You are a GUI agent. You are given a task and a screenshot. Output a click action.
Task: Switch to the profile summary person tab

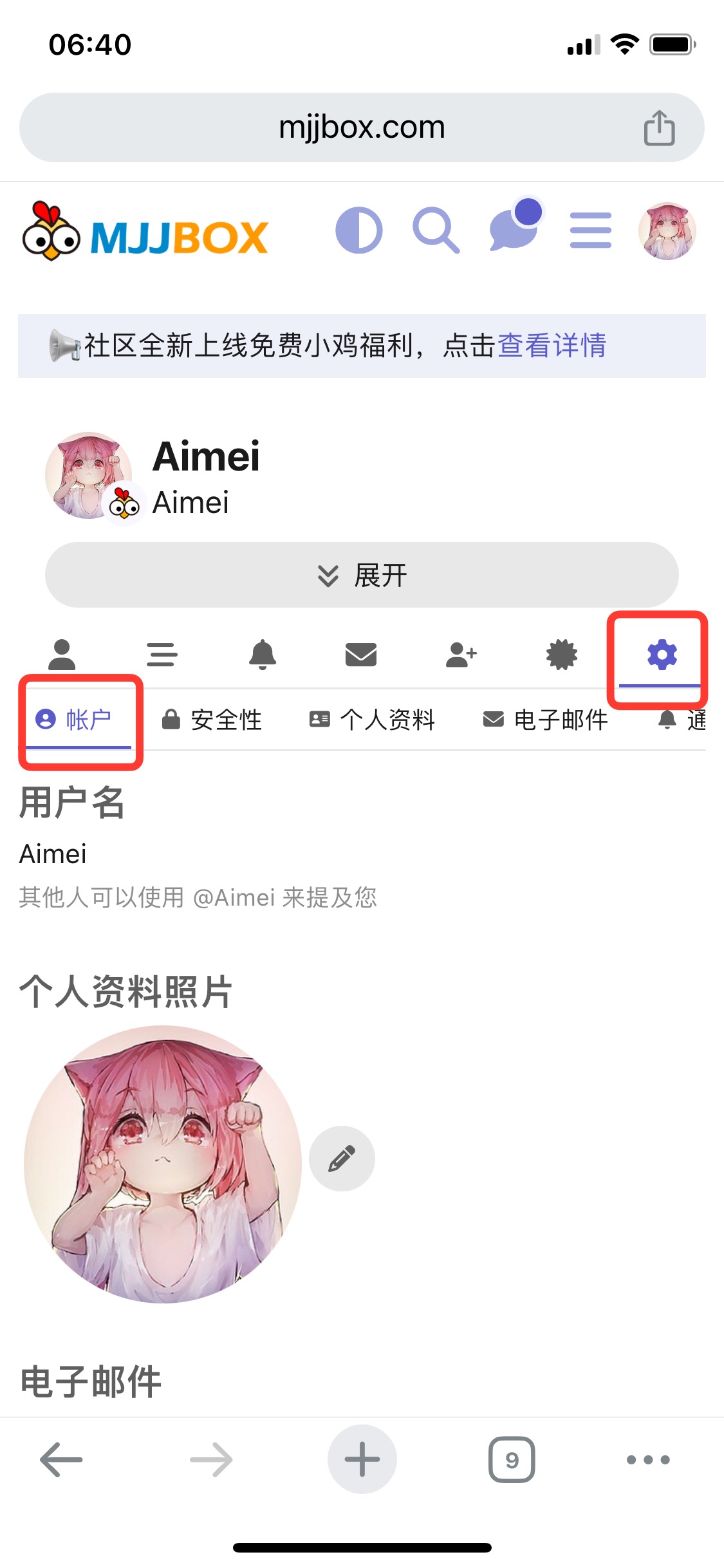(x=62, y=655)
